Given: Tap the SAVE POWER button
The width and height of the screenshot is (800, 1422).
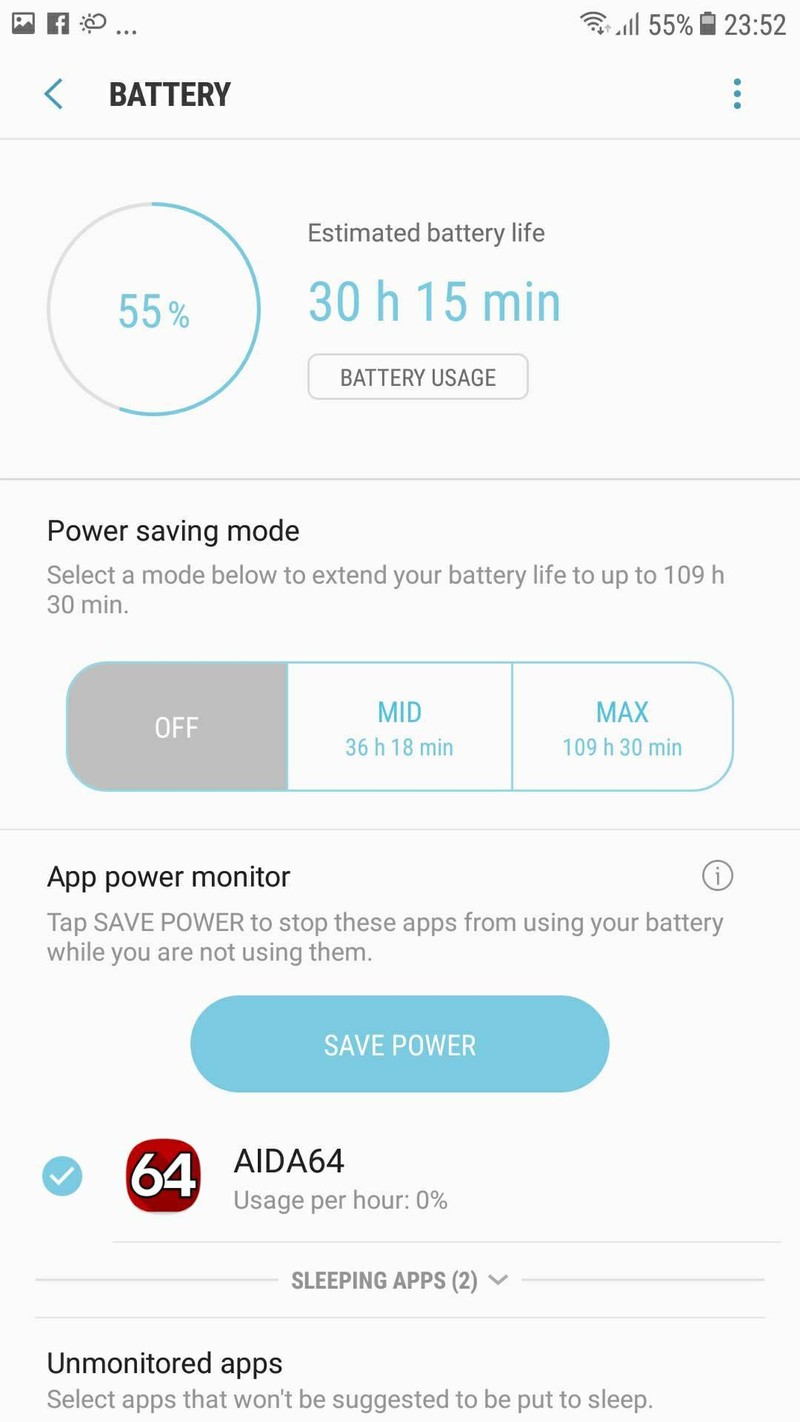Looking at the screenshot, I should [x=399, y=1044].
